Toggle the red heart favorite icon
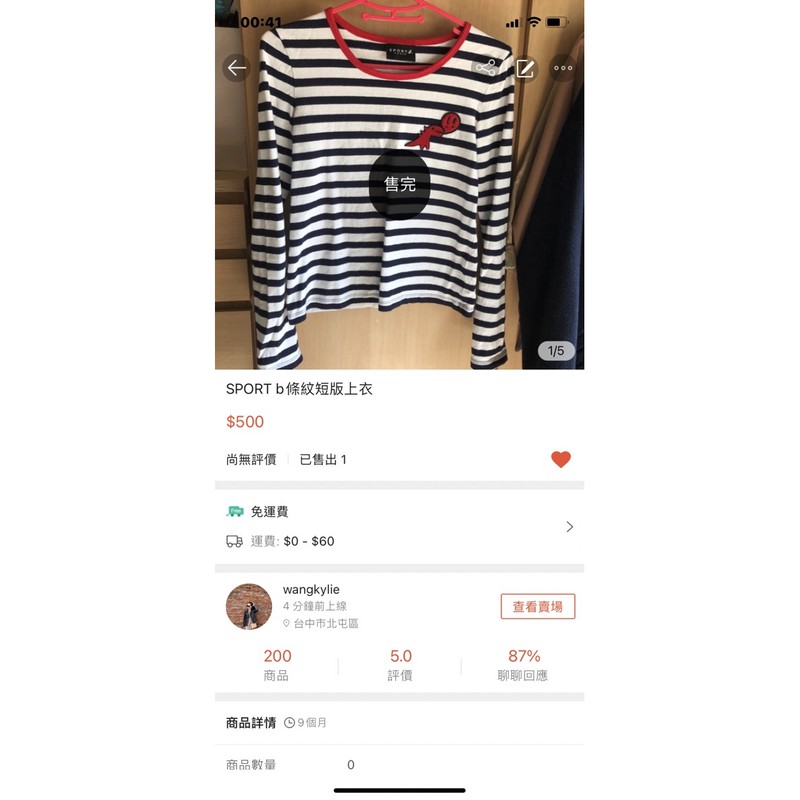 561,460
